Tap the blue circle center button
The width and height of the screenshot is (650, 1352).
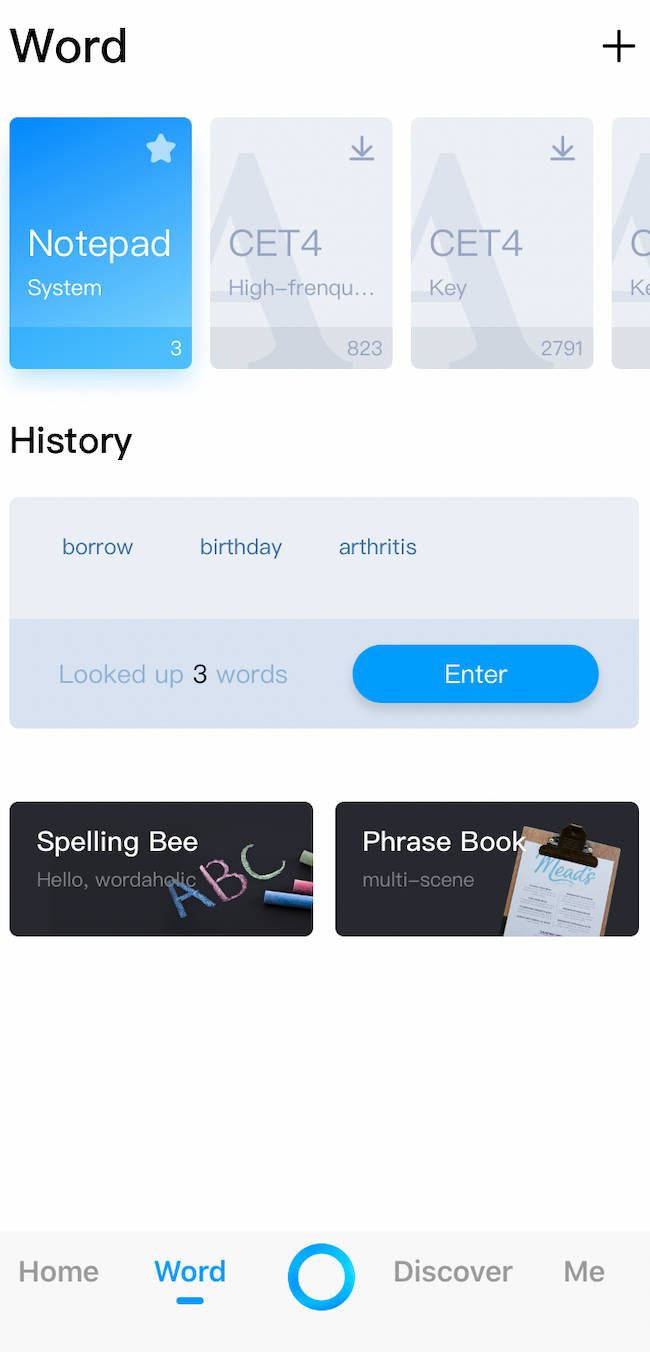(x=321, y=1277)
